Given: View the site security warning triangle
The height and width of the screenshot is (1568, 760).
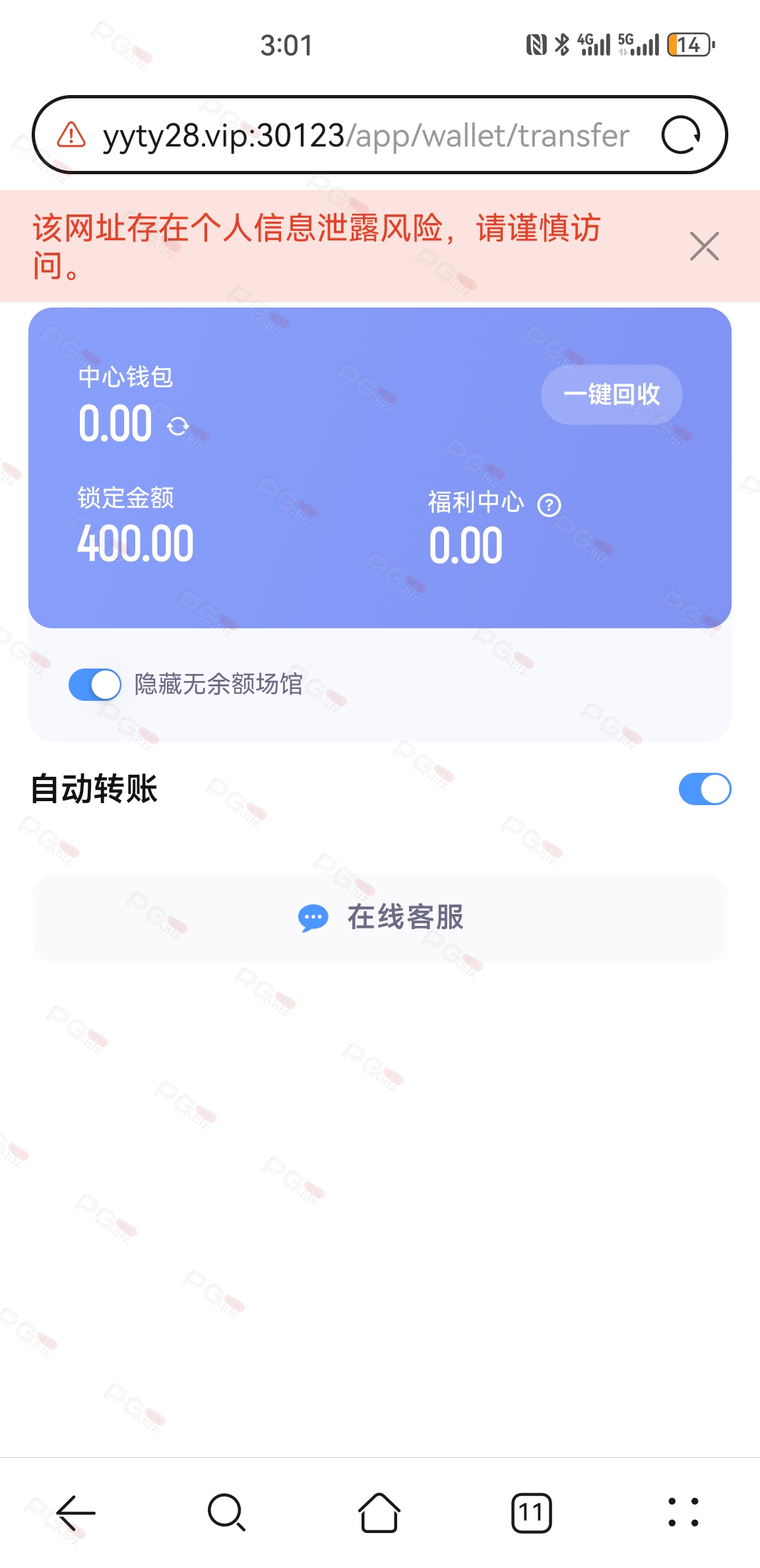Looking at the screenshot, I should (x=71, y=135).
